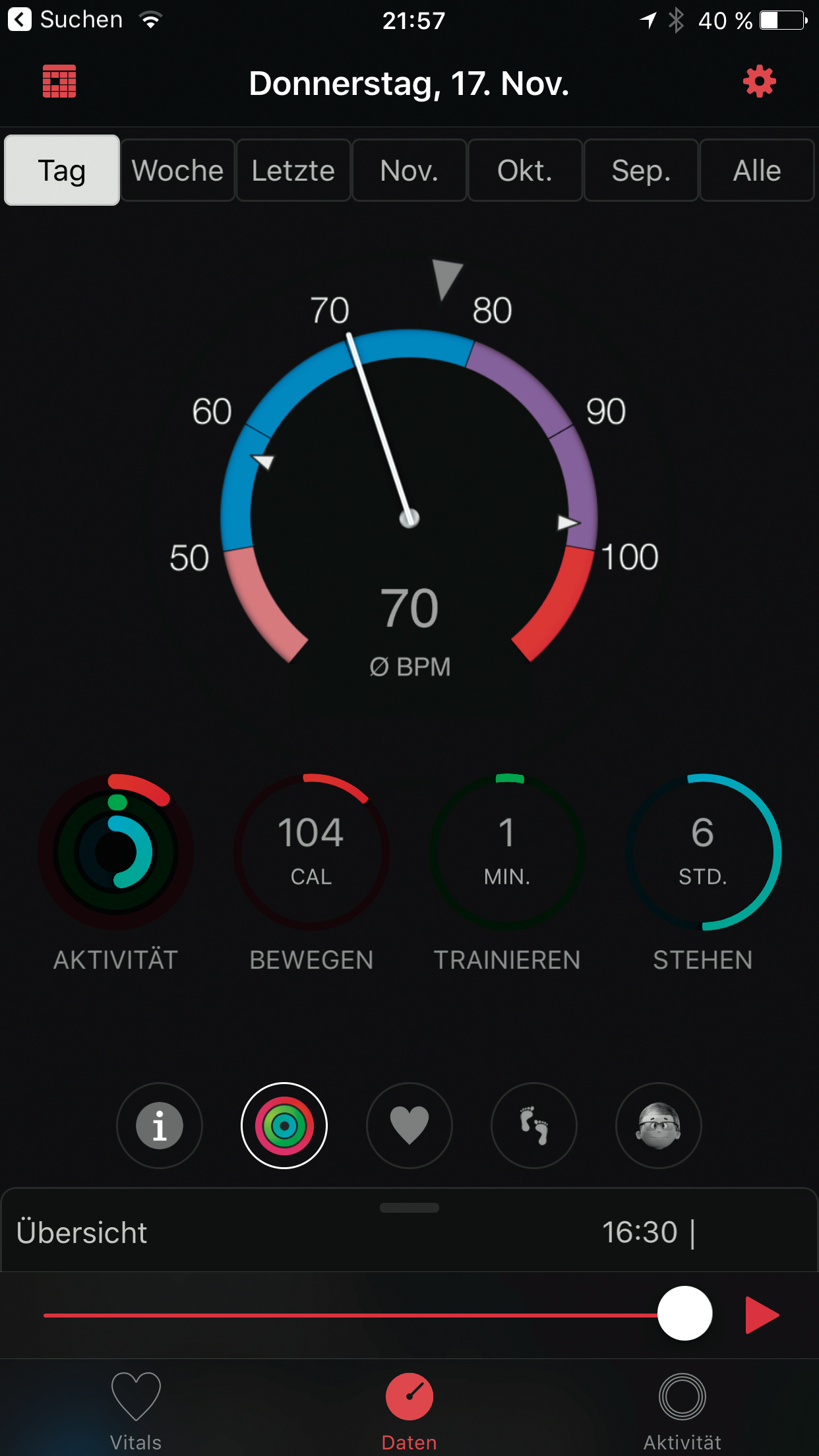Show data for Sep.
This screenshot has height=1456, width=819.
coord(641,171)
